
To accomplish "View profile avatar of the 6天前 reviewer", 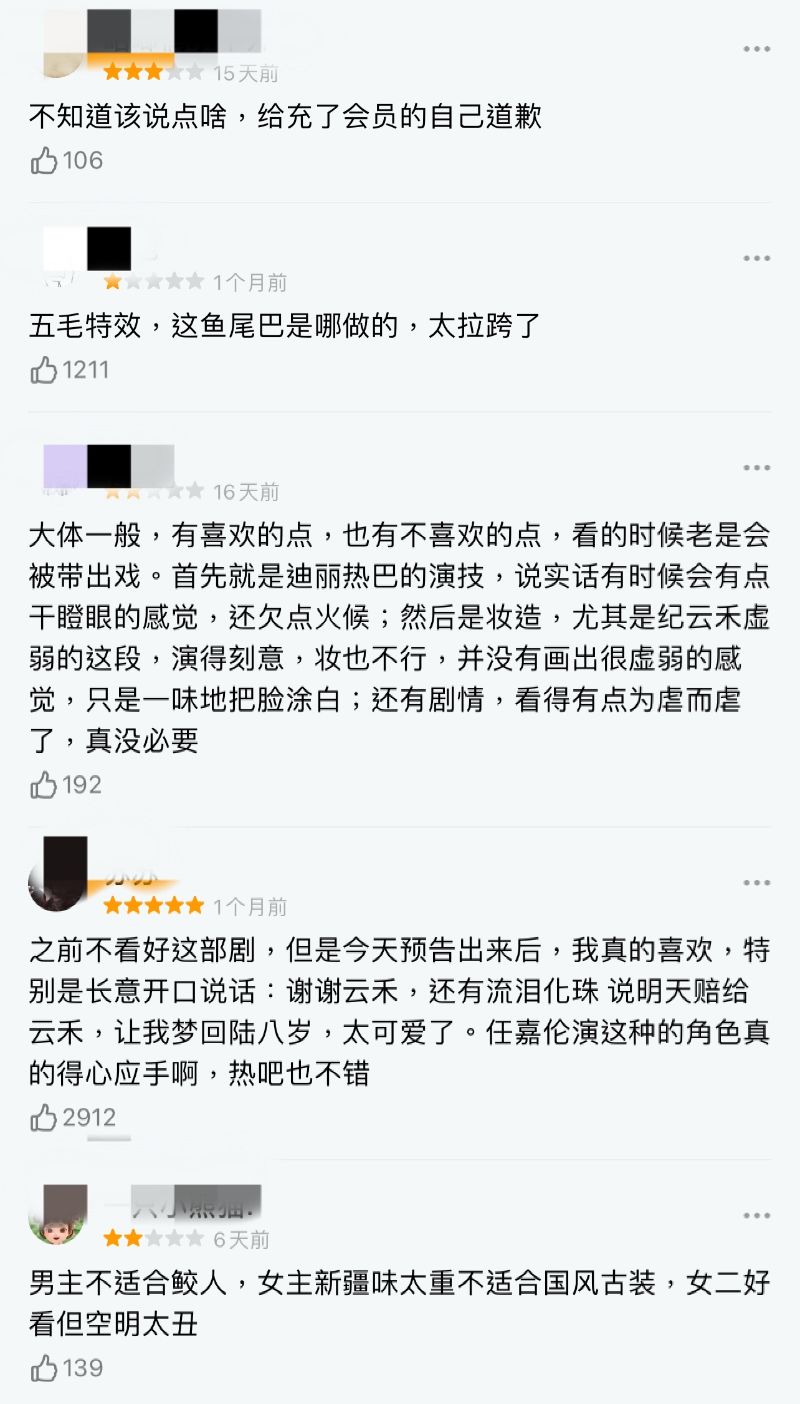I will click(x=58, y=1213).
